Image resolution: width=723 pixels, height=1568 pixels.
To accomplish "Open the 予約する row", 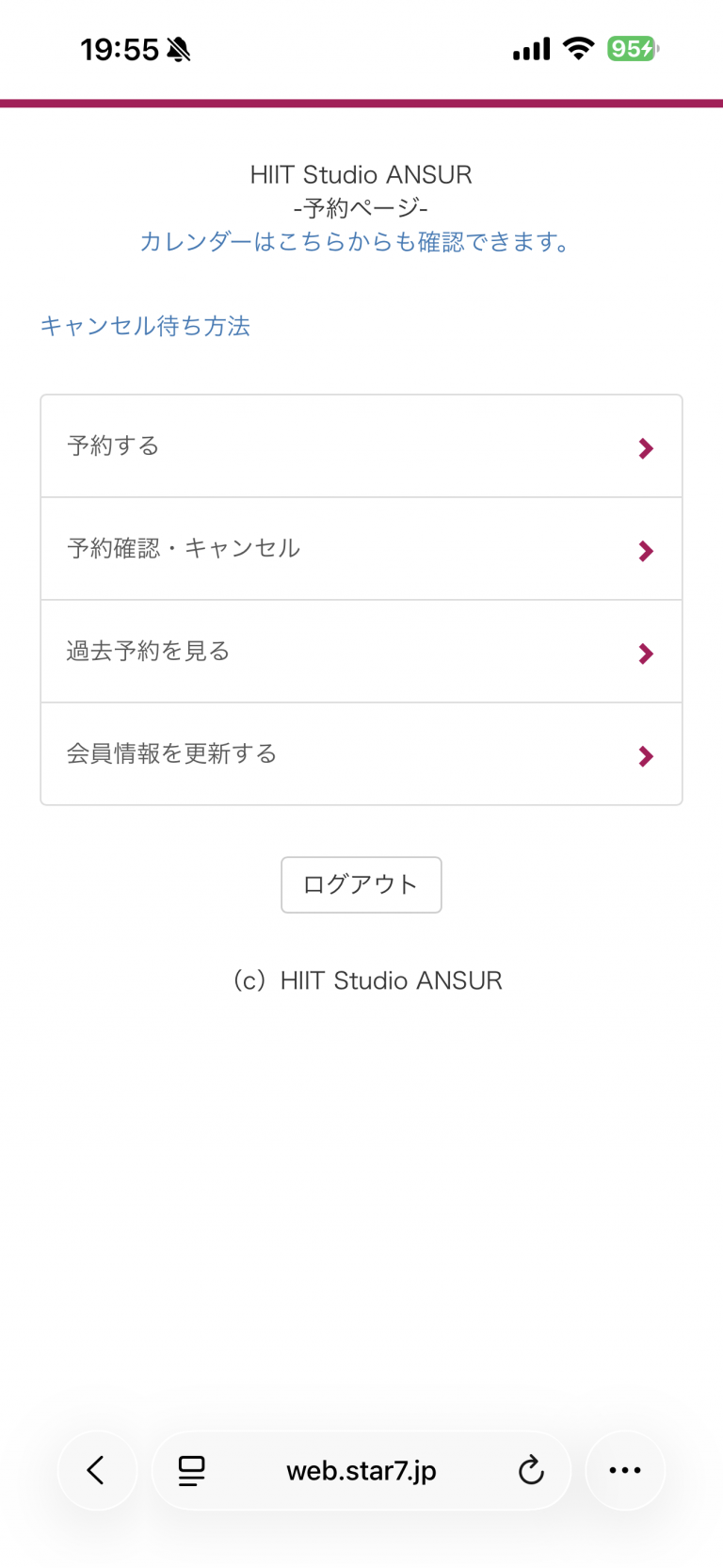I will pyautogui.click(x=361, y=446).
